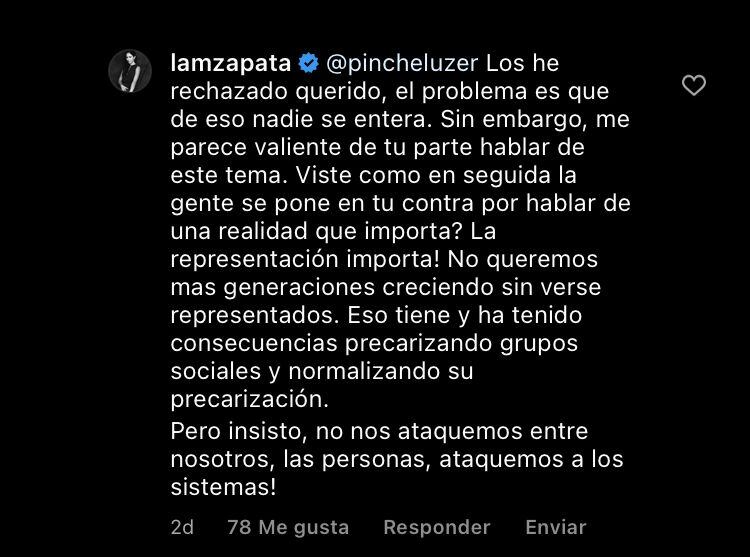
Task: Tap Responder to reply to comment
Action: point(437,526)
